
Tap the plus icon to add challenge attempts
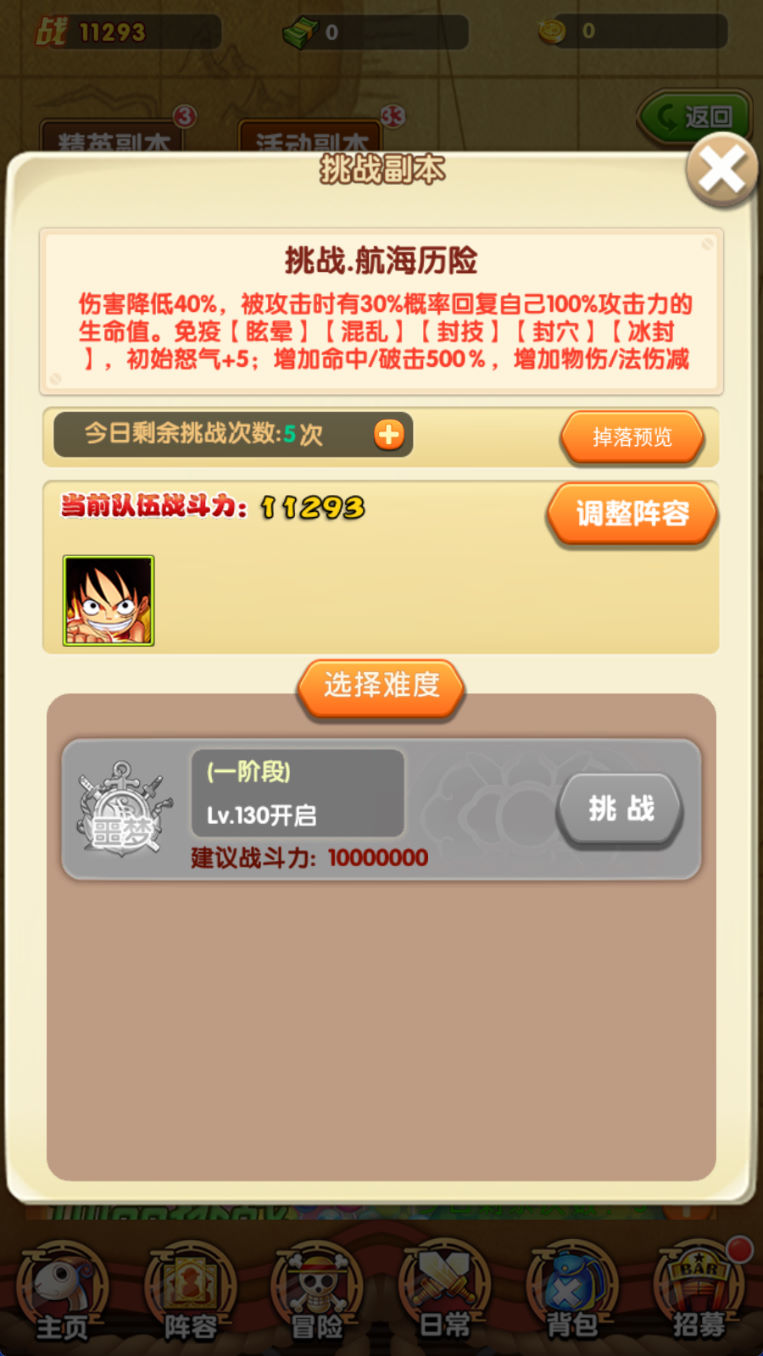(388, 435)
